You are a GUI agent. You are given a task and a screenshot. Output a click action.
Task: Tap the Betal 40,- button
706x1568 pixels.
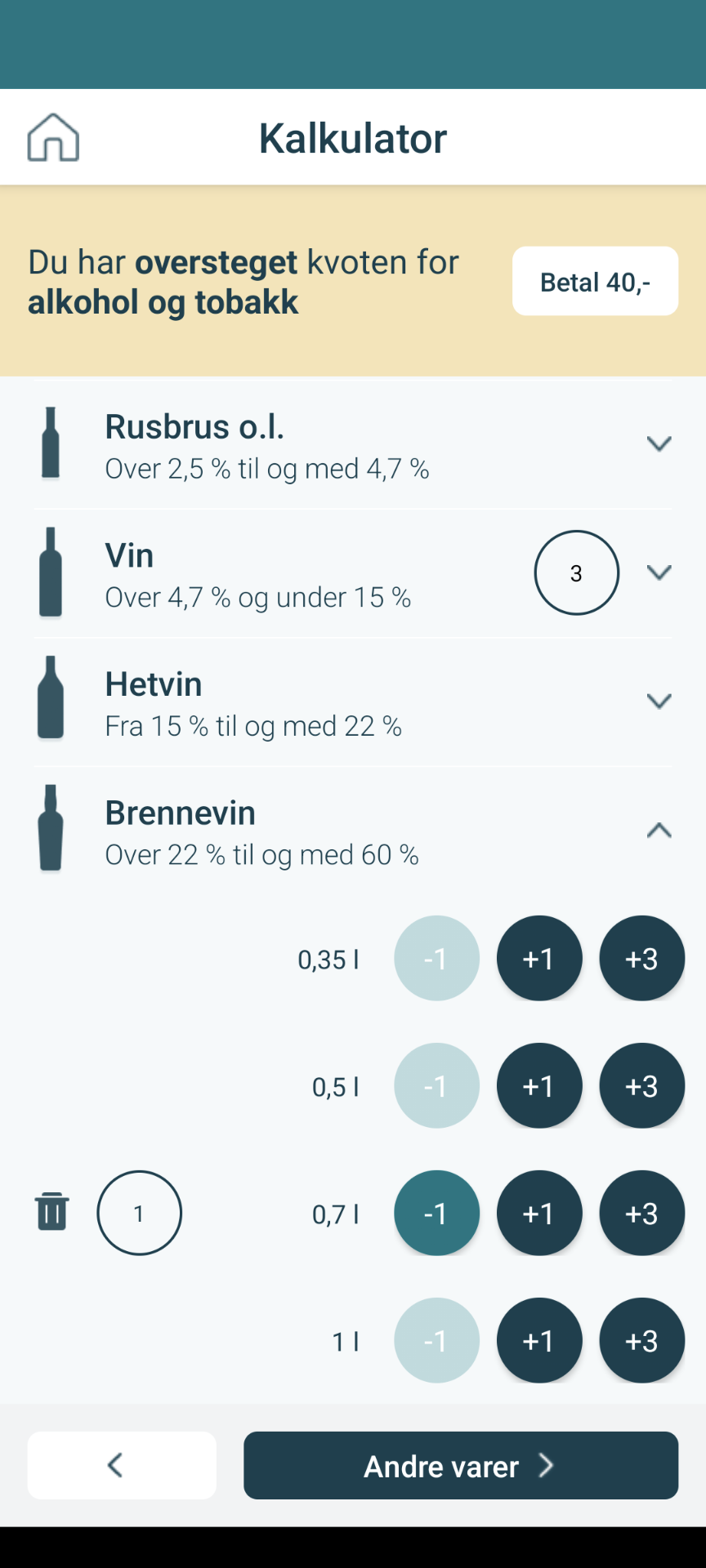pyautogui.click(x=595, y=282)
